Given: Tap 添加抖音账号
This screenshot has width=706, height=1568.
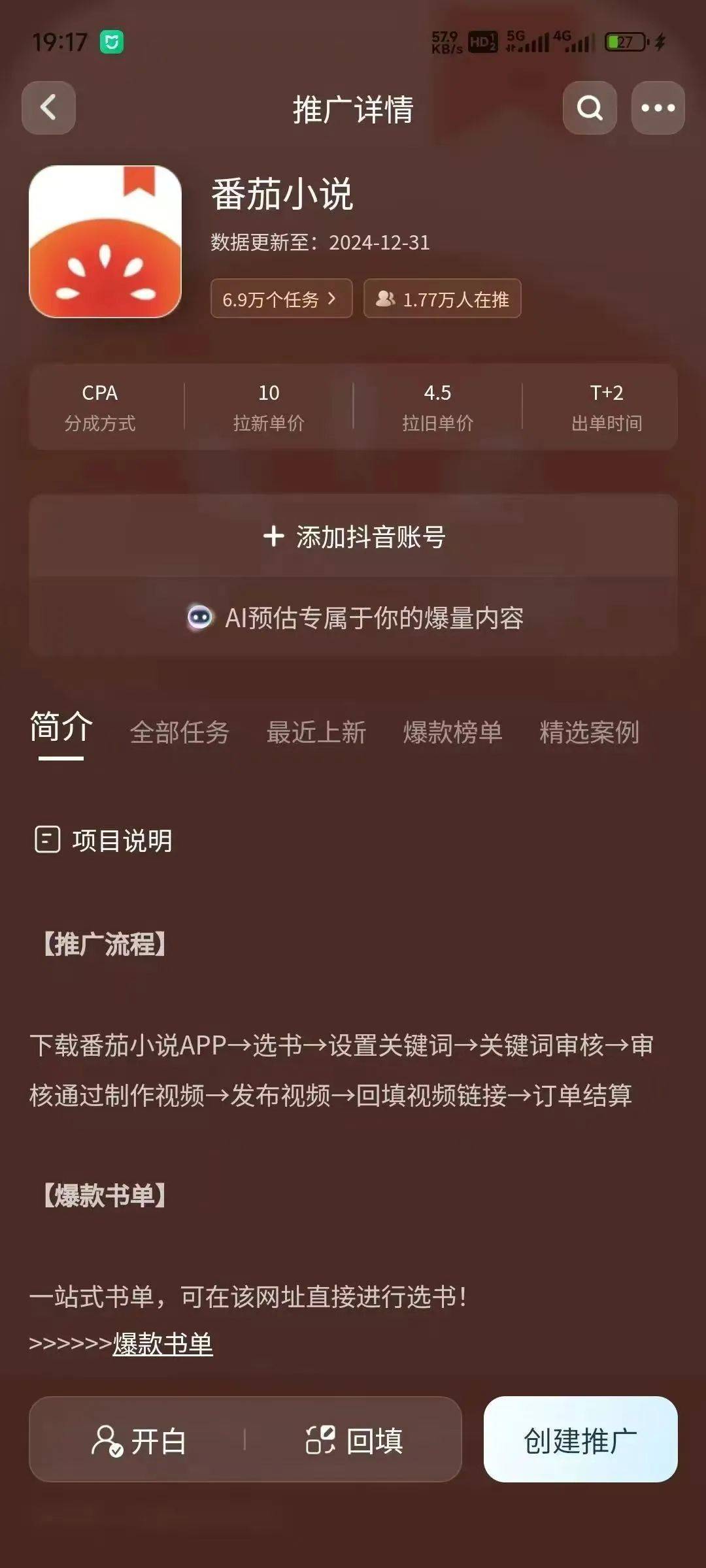Looking at the screenshot, I should 353,536.
